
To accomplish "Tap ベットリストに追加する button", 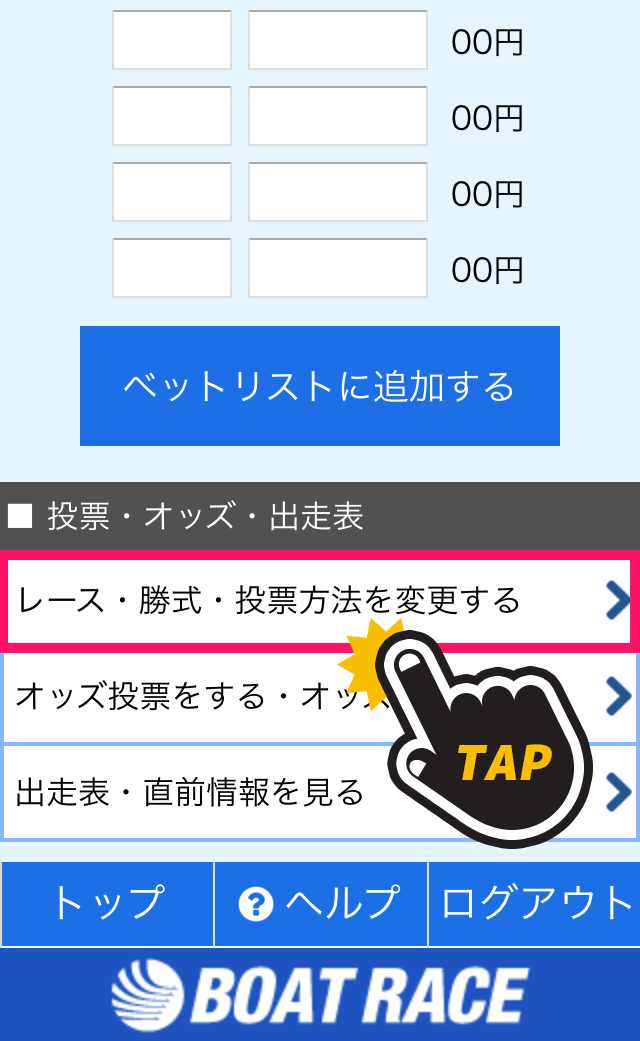I will [x=319, y=386].
